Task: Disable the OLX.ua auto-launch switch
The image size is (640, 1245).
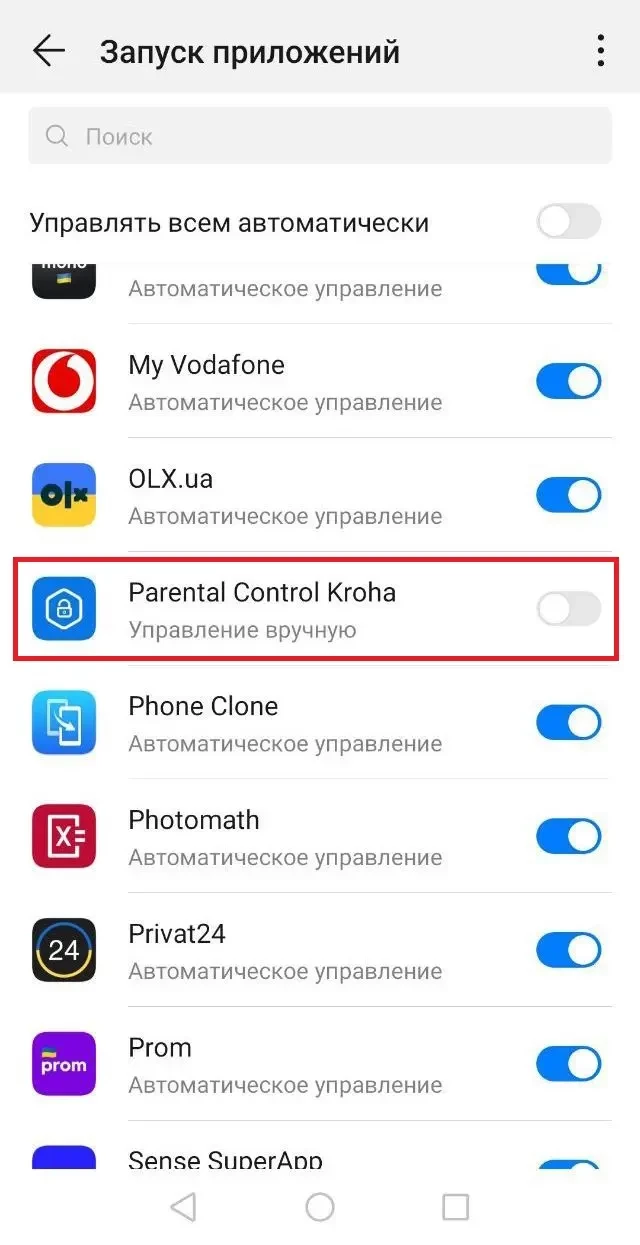Action: point(568,495)
